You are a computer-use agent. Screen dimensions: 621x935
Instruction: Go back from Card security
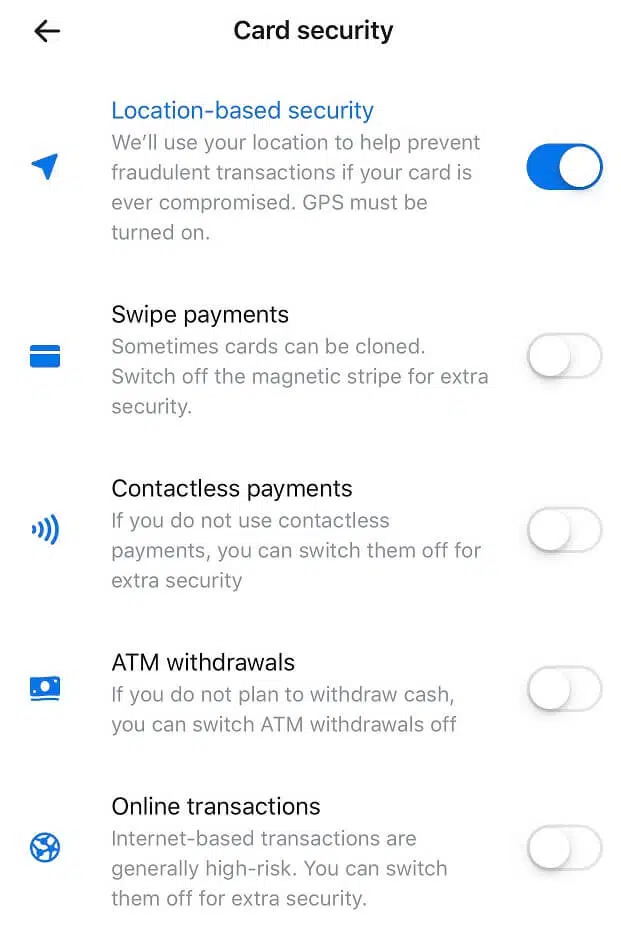pyautogui.click(x=47, y=31)
